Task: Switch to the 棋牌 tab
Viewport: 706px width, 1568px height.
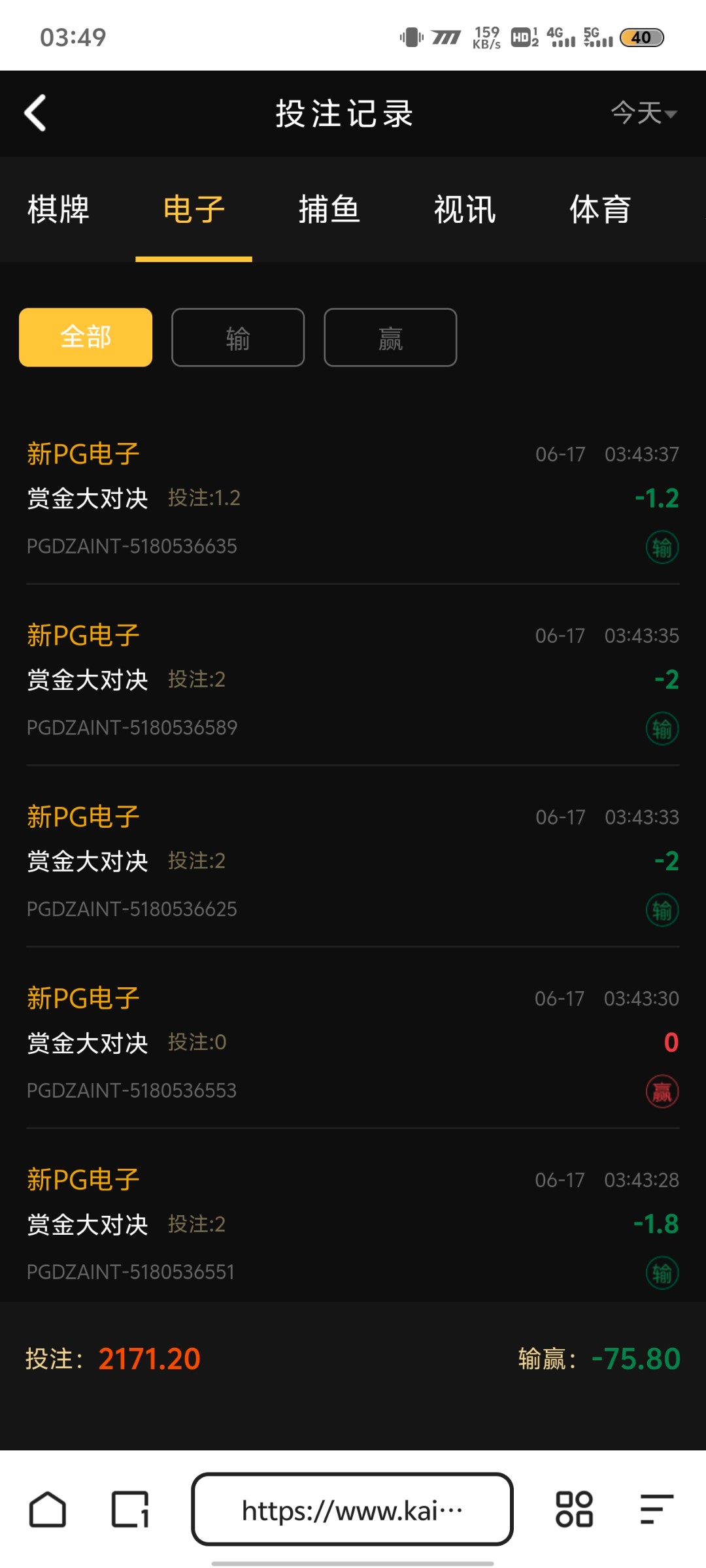Action: pyautogui.click(x=59, y=210)
